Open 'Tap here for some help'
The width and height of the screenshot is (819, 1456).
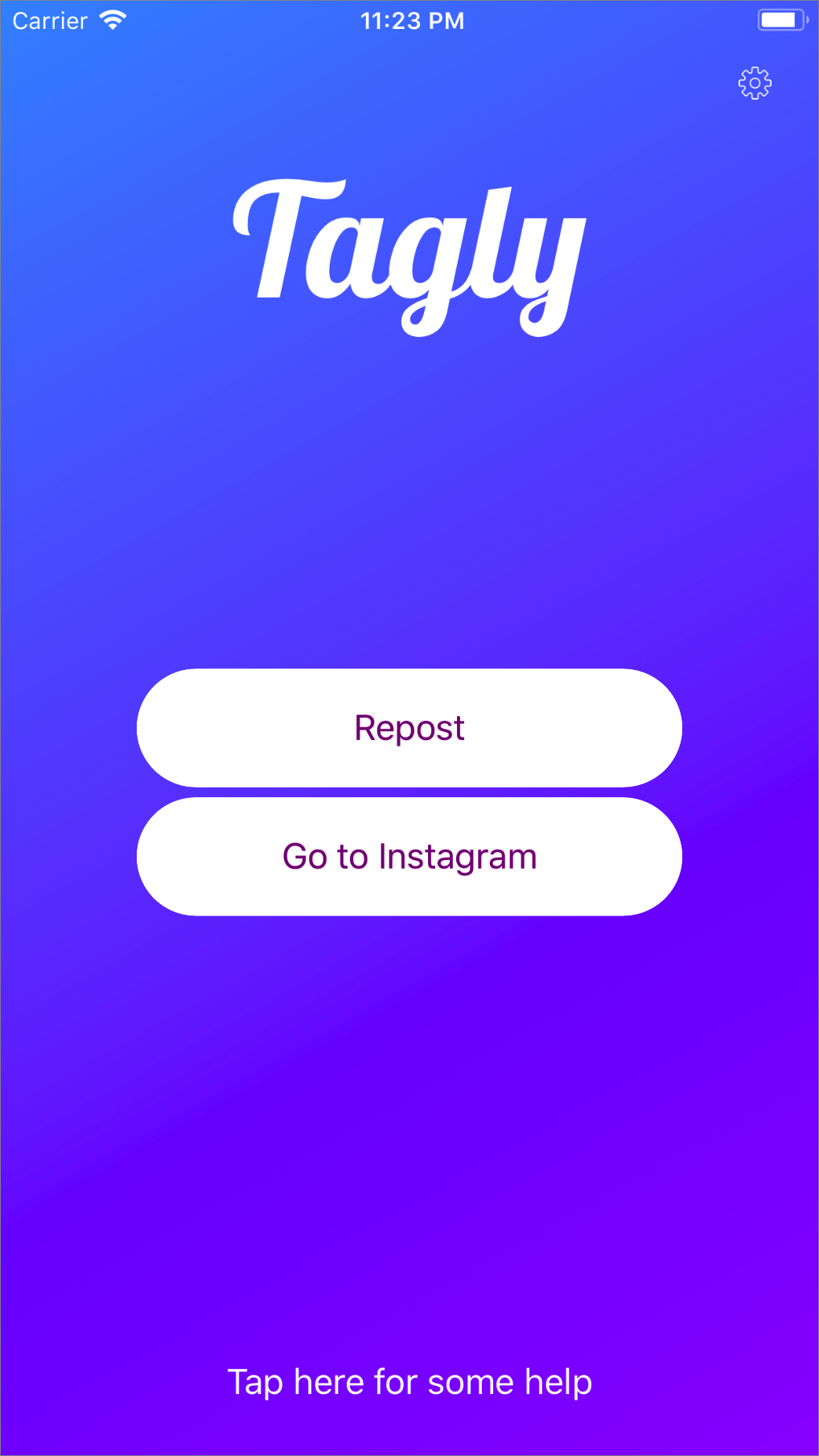[x=409, y=1382]
